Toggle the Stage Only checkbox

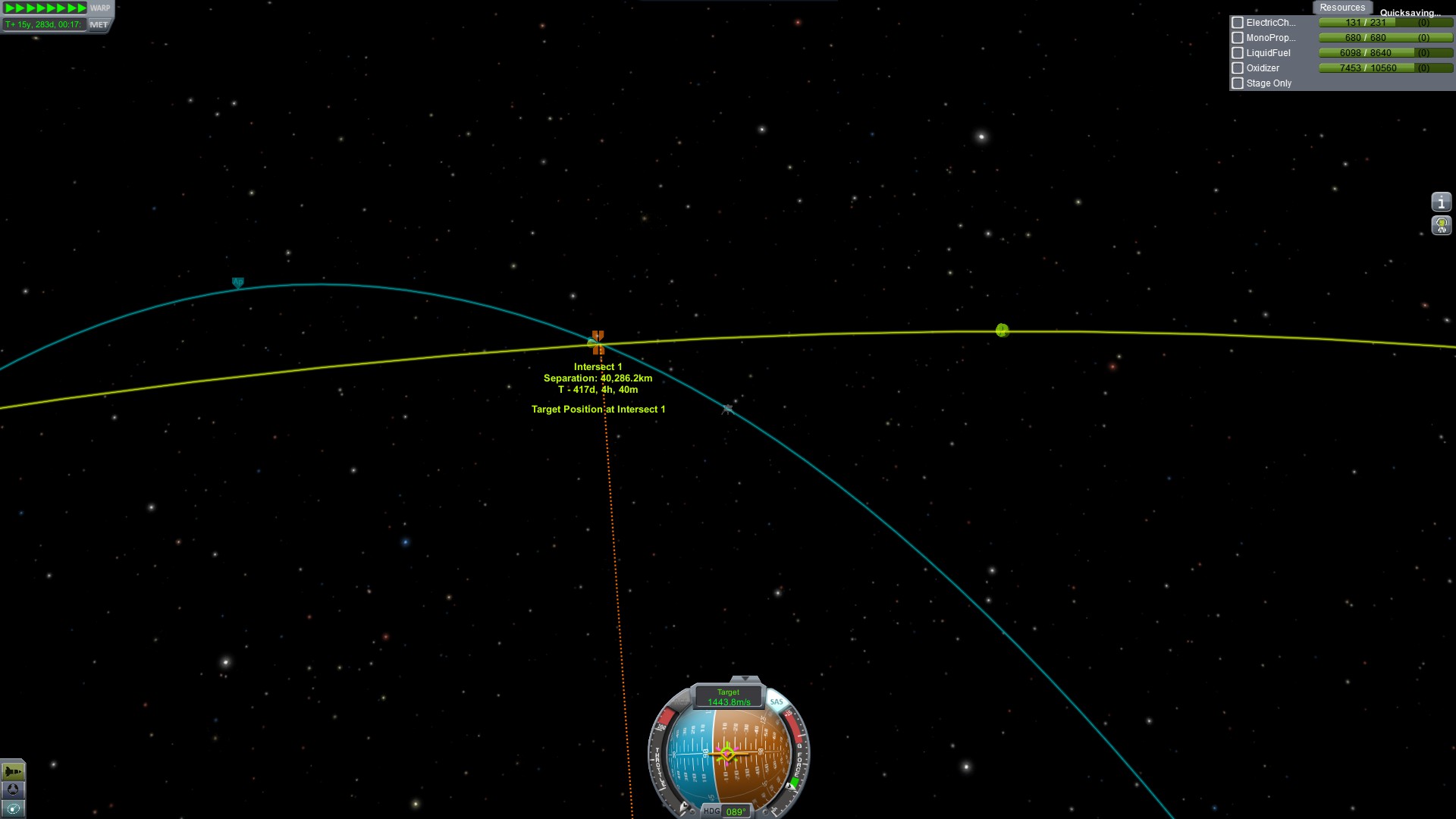(1238, 83)
